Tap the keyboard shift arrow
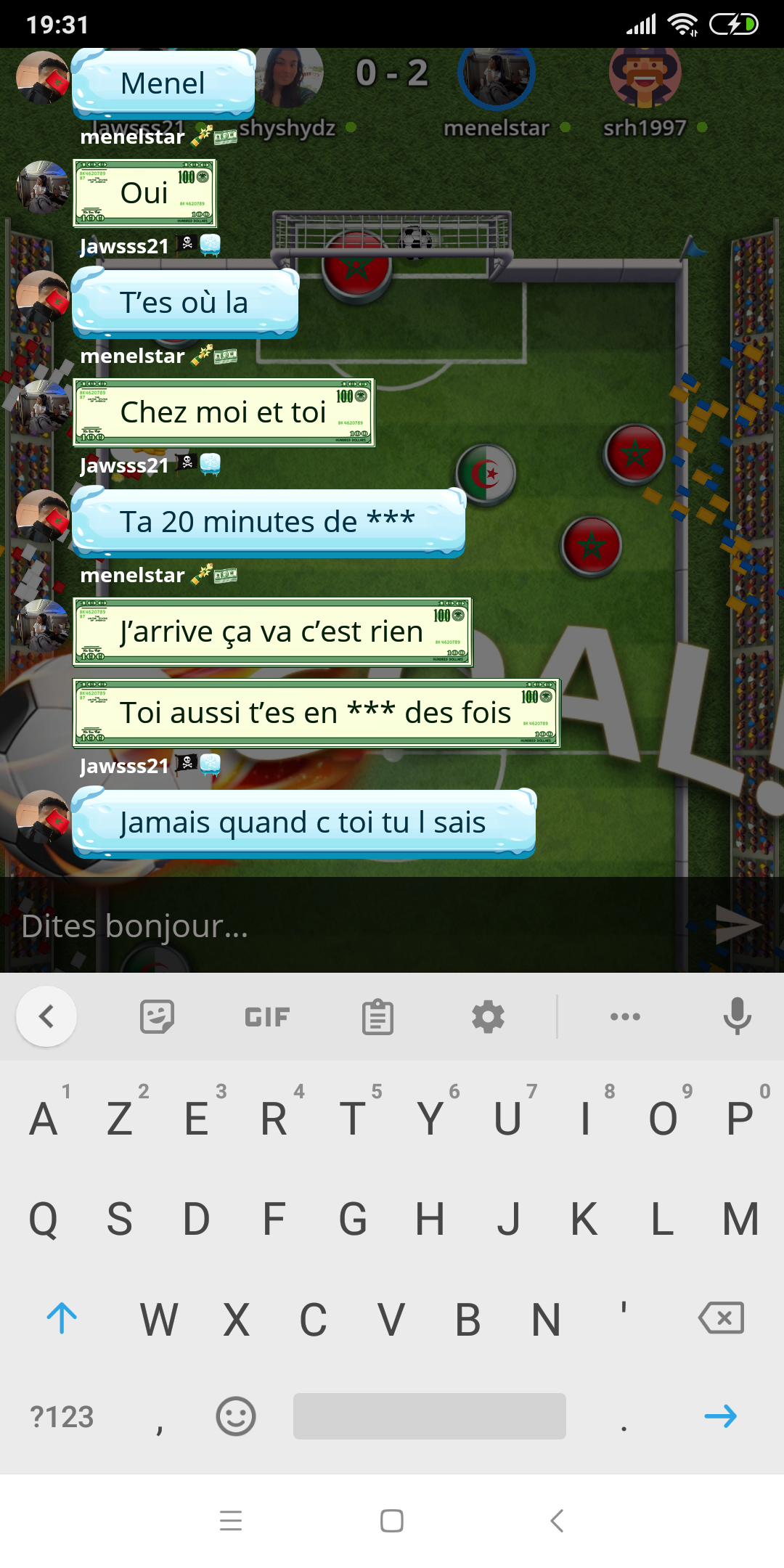 point(62,1318)
